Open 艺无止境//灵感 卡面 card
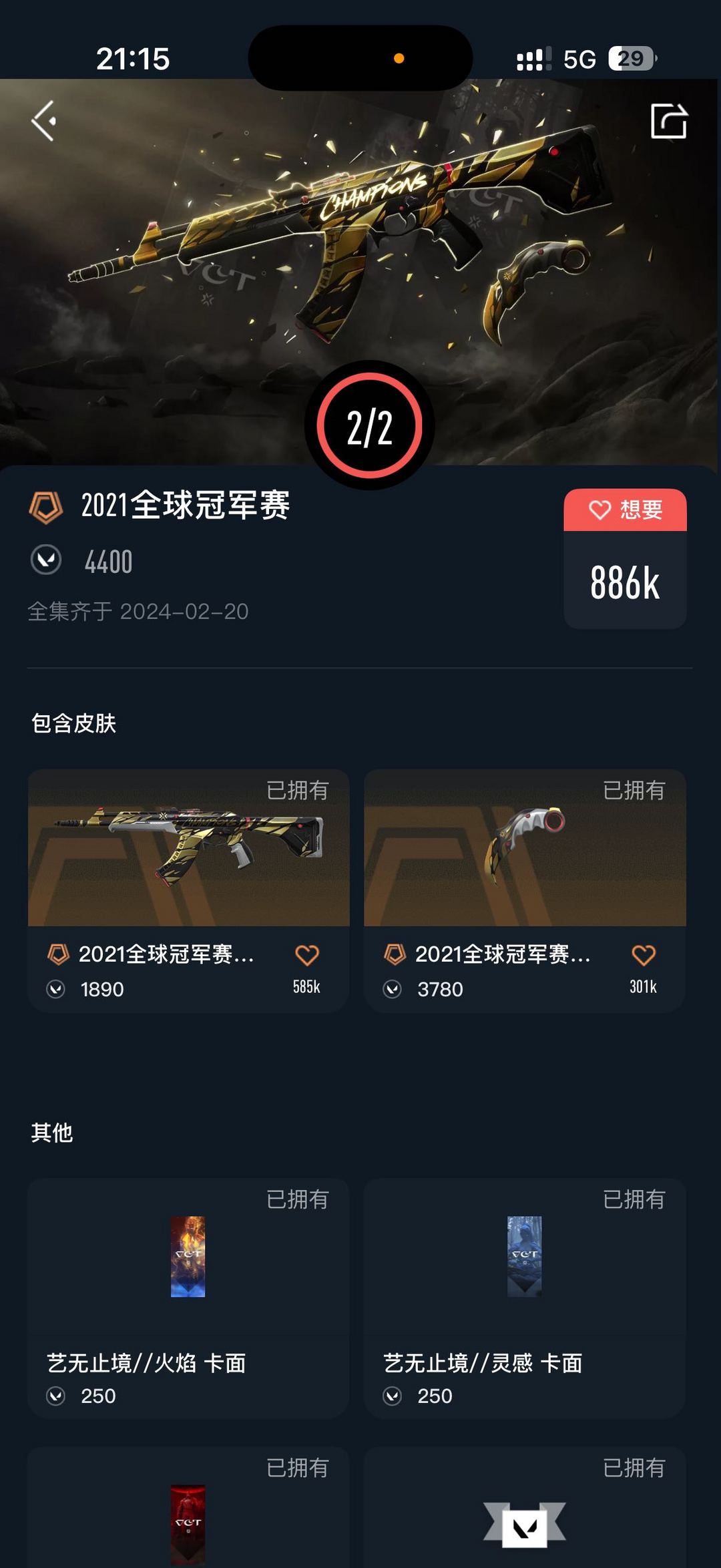 pos(525,1296)
